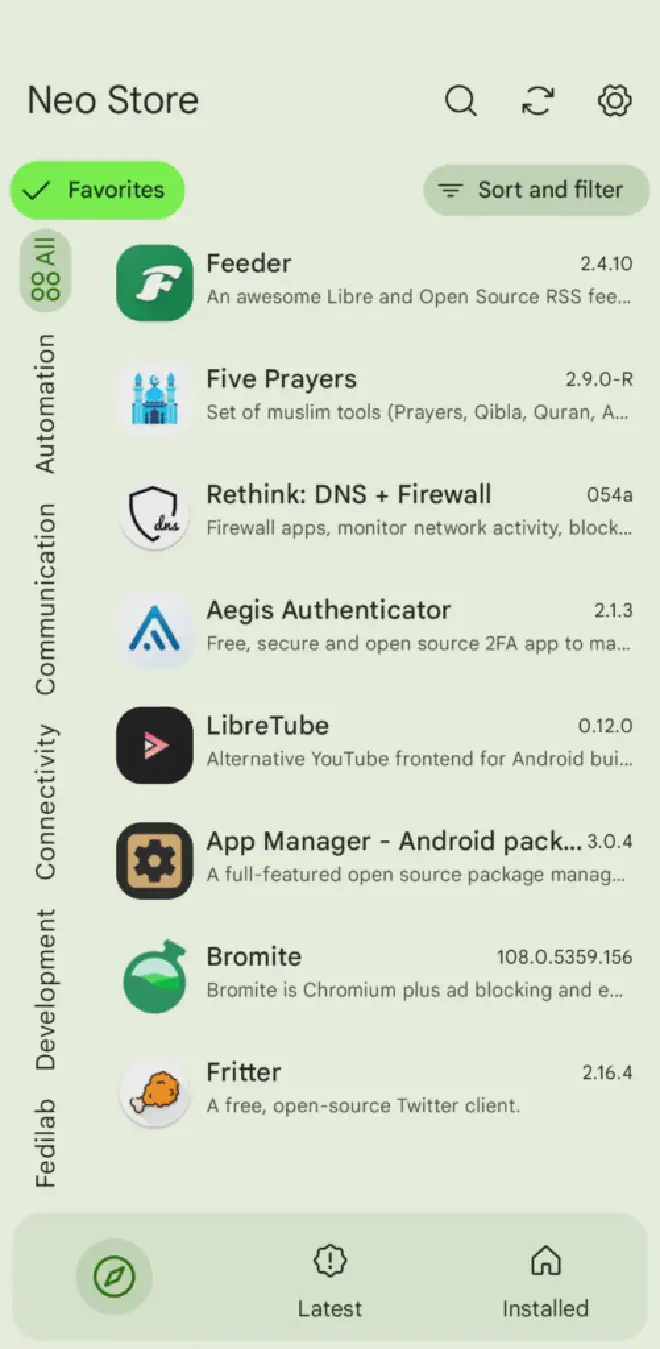Show the Connectivity category

46,802
